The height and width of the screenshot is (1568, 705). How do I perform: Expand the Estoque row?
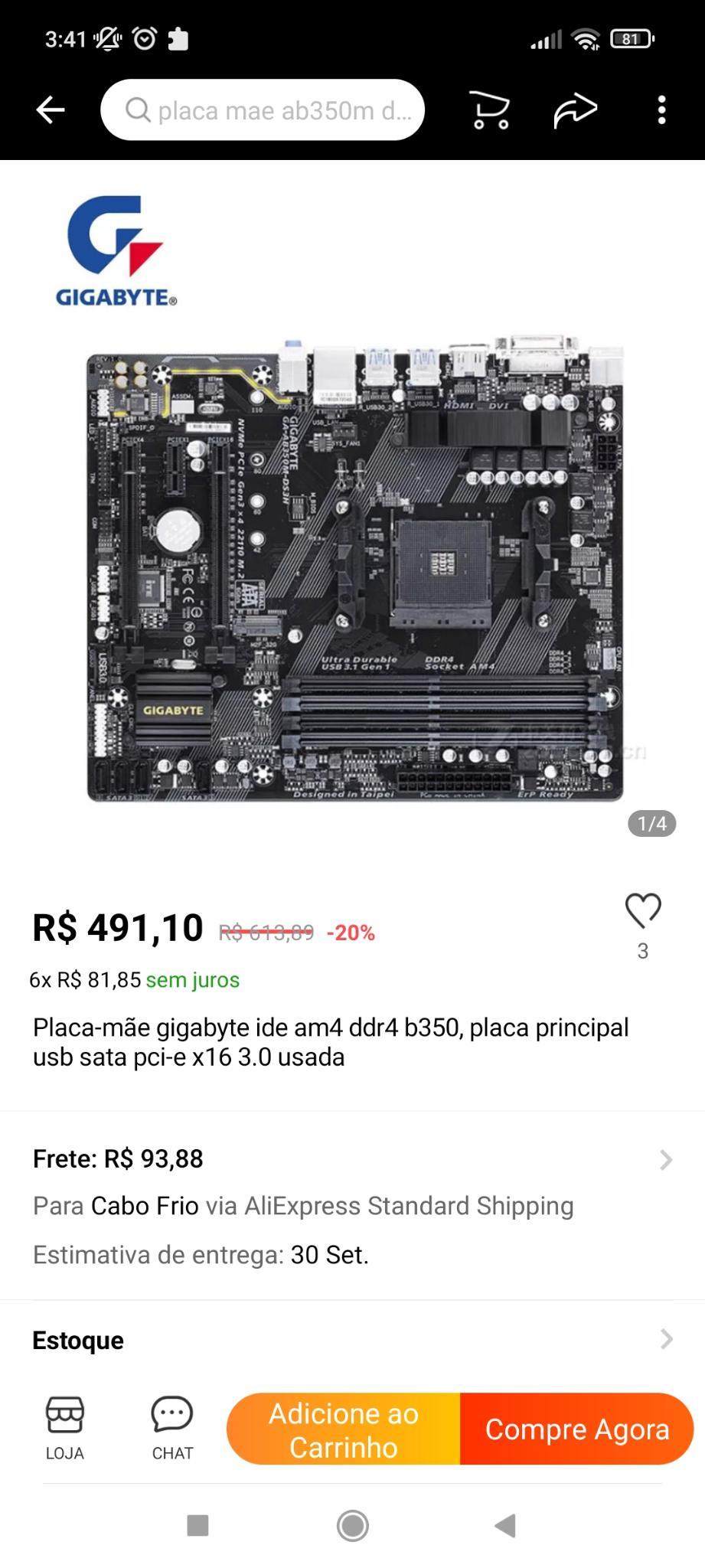coord(352,1340)
